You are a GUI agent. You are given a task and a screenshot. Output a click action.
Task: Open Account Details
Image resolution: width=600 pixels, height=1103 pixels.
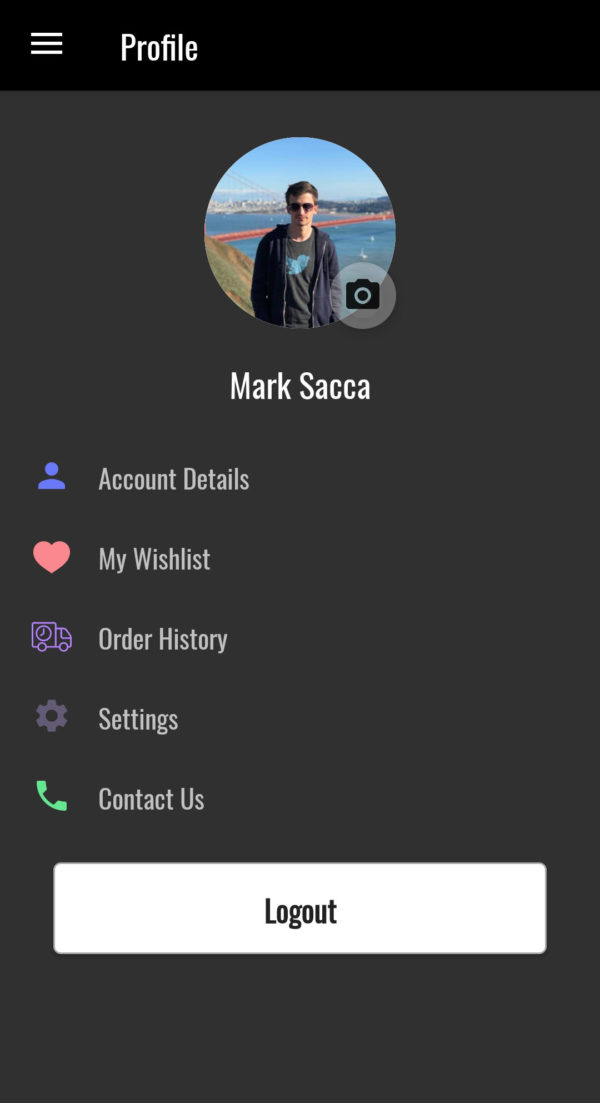click(x=173, y=479)
